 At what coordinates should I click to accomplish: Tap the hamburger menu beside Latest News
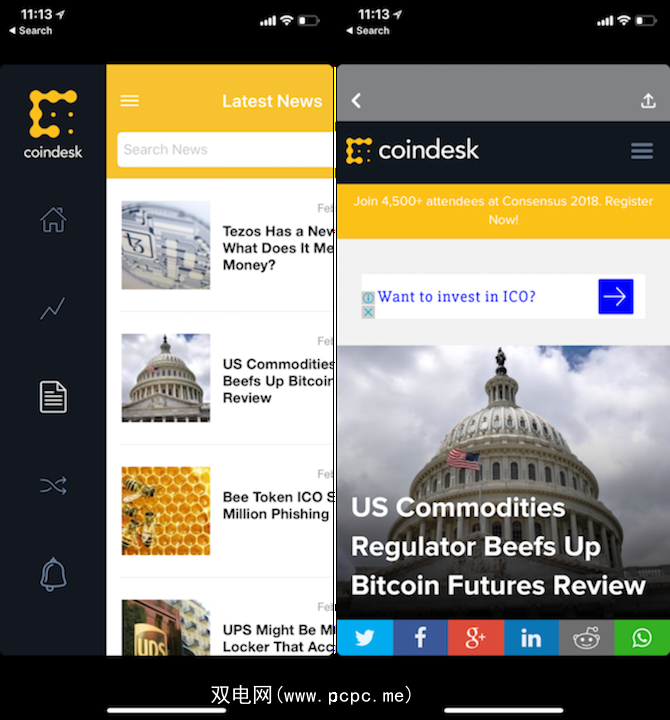point(130,101)
